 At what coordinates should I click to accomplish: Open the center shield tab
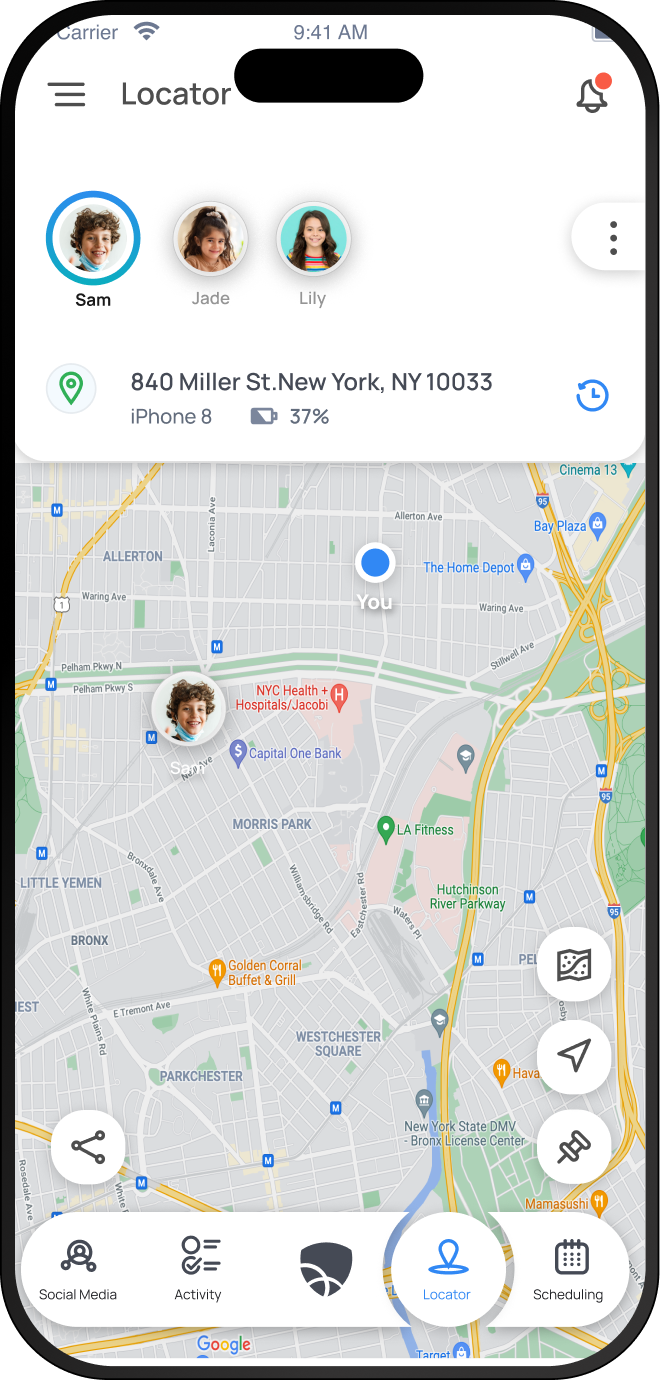tap(326, 1270)
